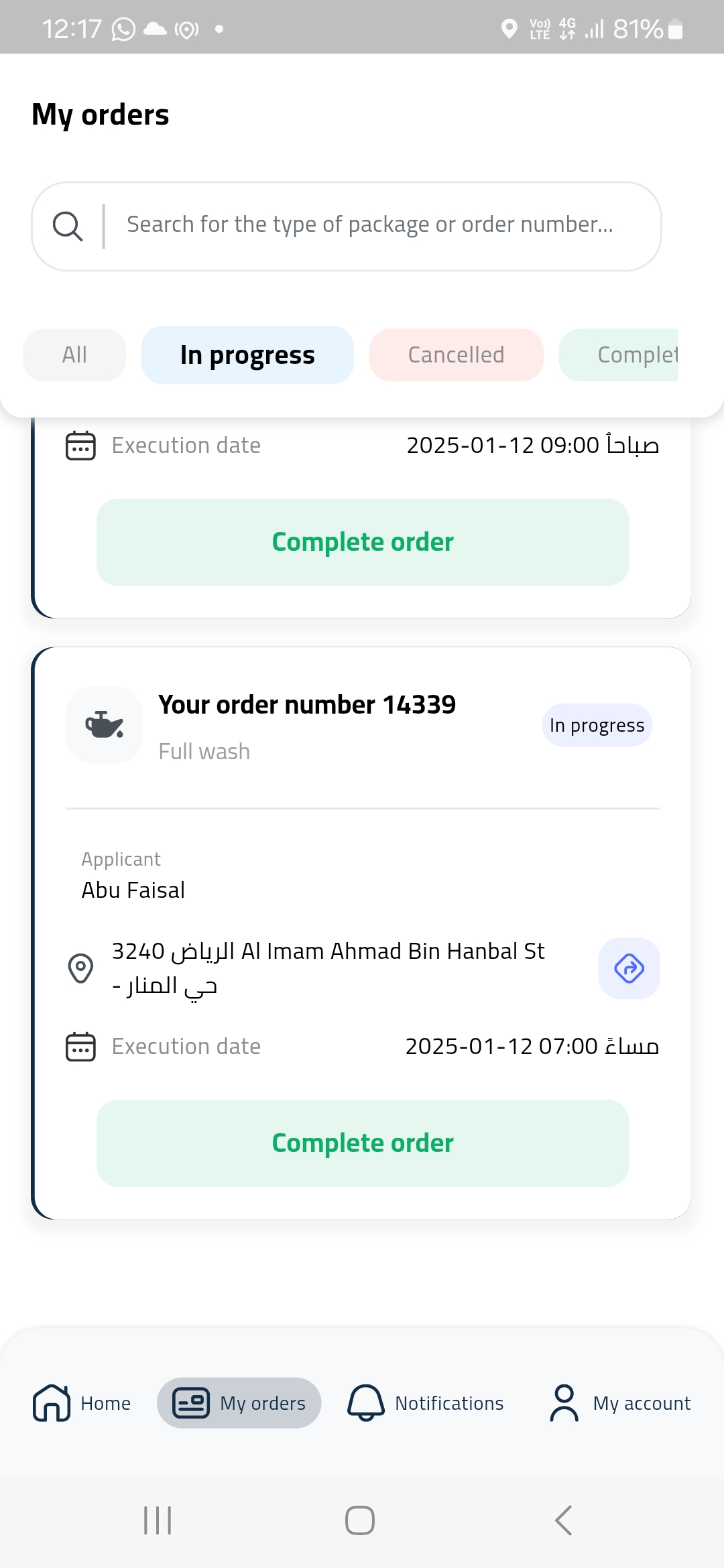Switch to the My account tab

pos(620,1403)
